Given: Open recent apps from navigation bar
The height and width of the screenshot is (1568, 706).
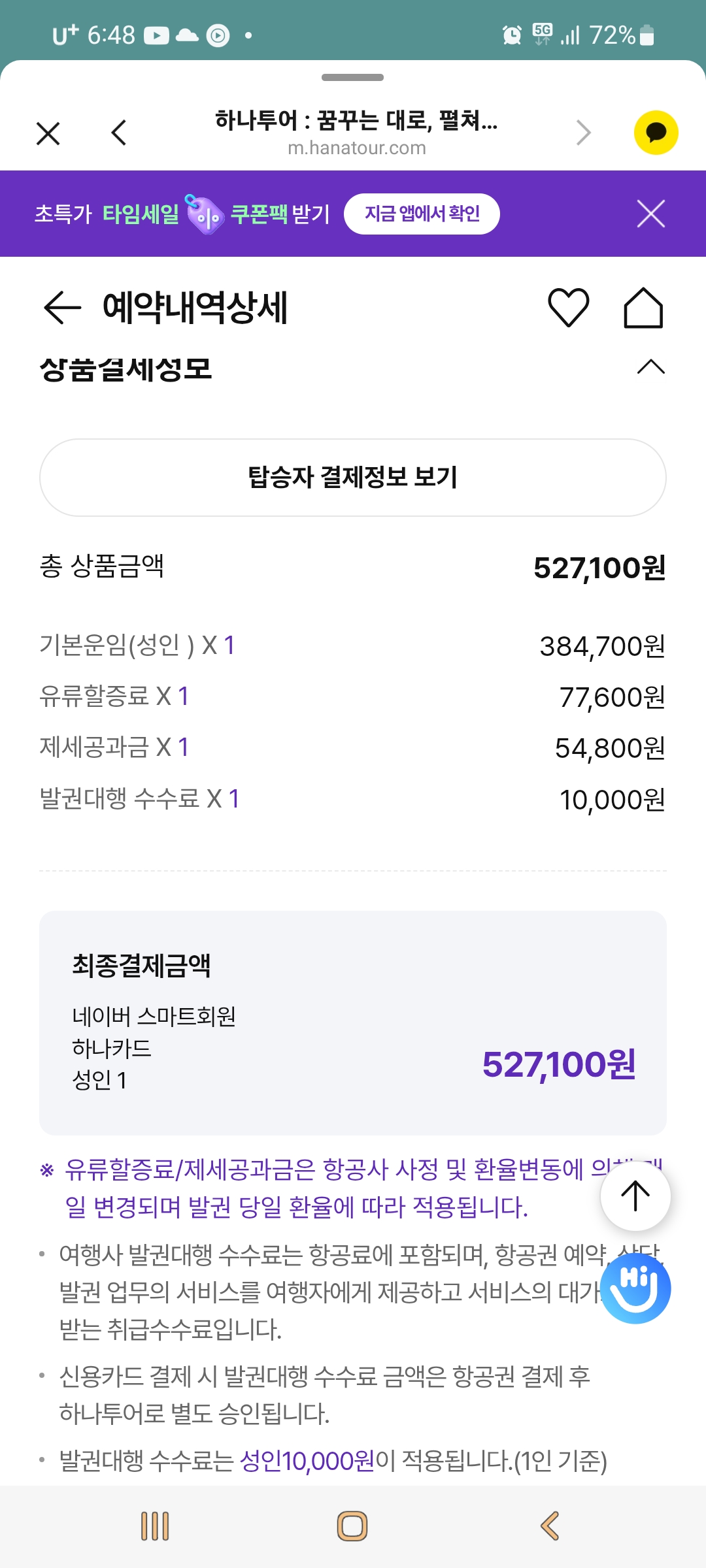Looking at the screenshot, I should pos(156,1526).
